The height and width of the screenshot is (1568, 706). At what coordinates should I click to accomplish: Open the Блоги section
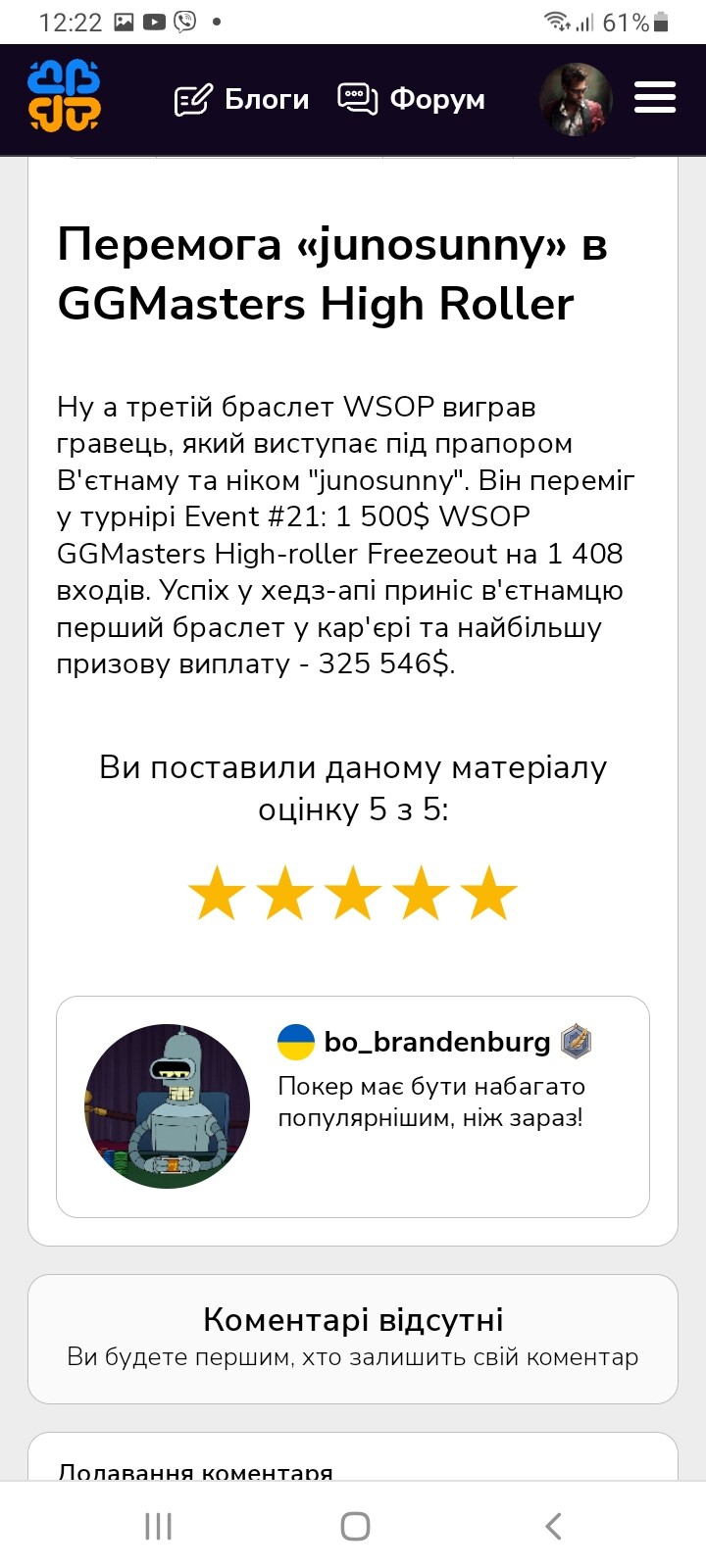click(x=241, y=99)
